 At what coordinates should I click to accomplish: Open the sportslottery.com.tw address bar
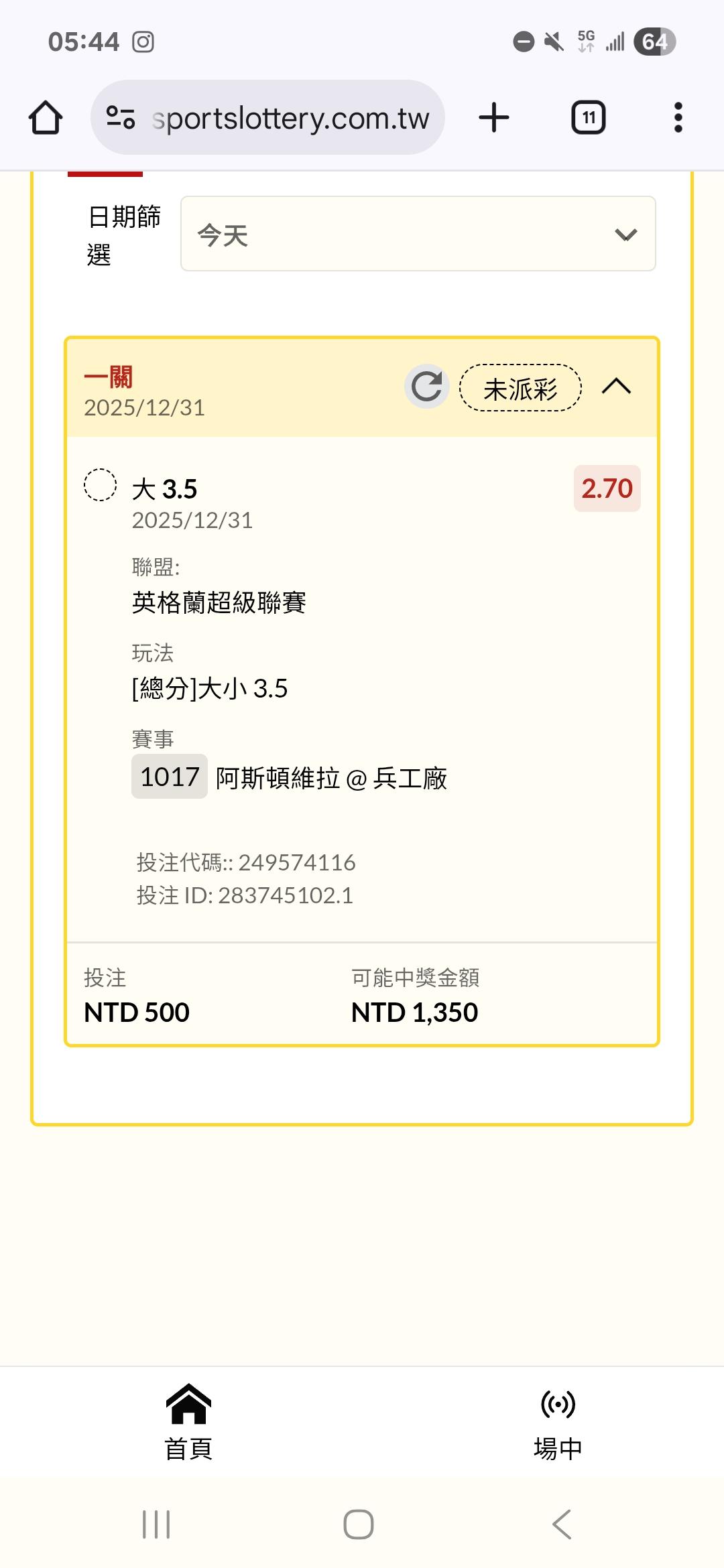[x=267, y=118]
